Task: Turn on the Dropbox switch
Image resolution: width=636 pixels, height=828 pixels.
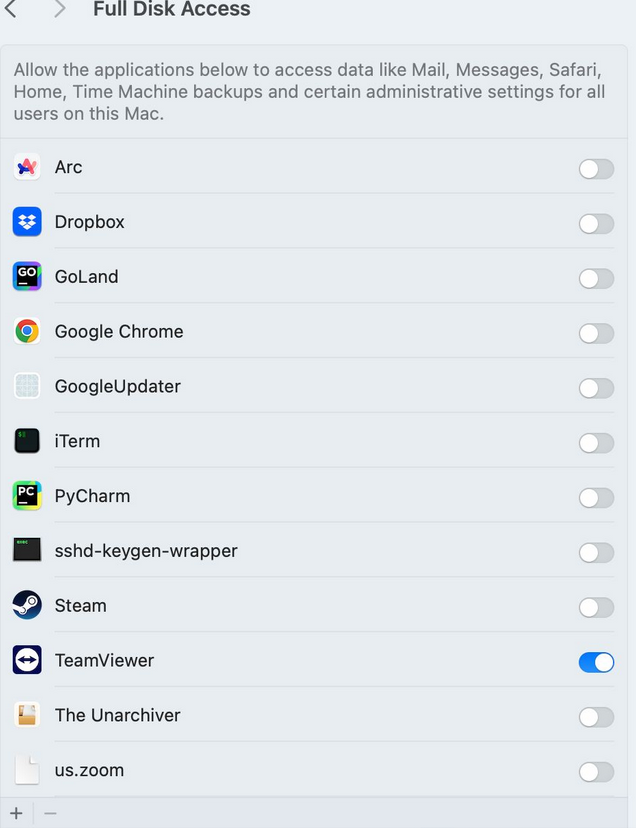Action: 596,223
